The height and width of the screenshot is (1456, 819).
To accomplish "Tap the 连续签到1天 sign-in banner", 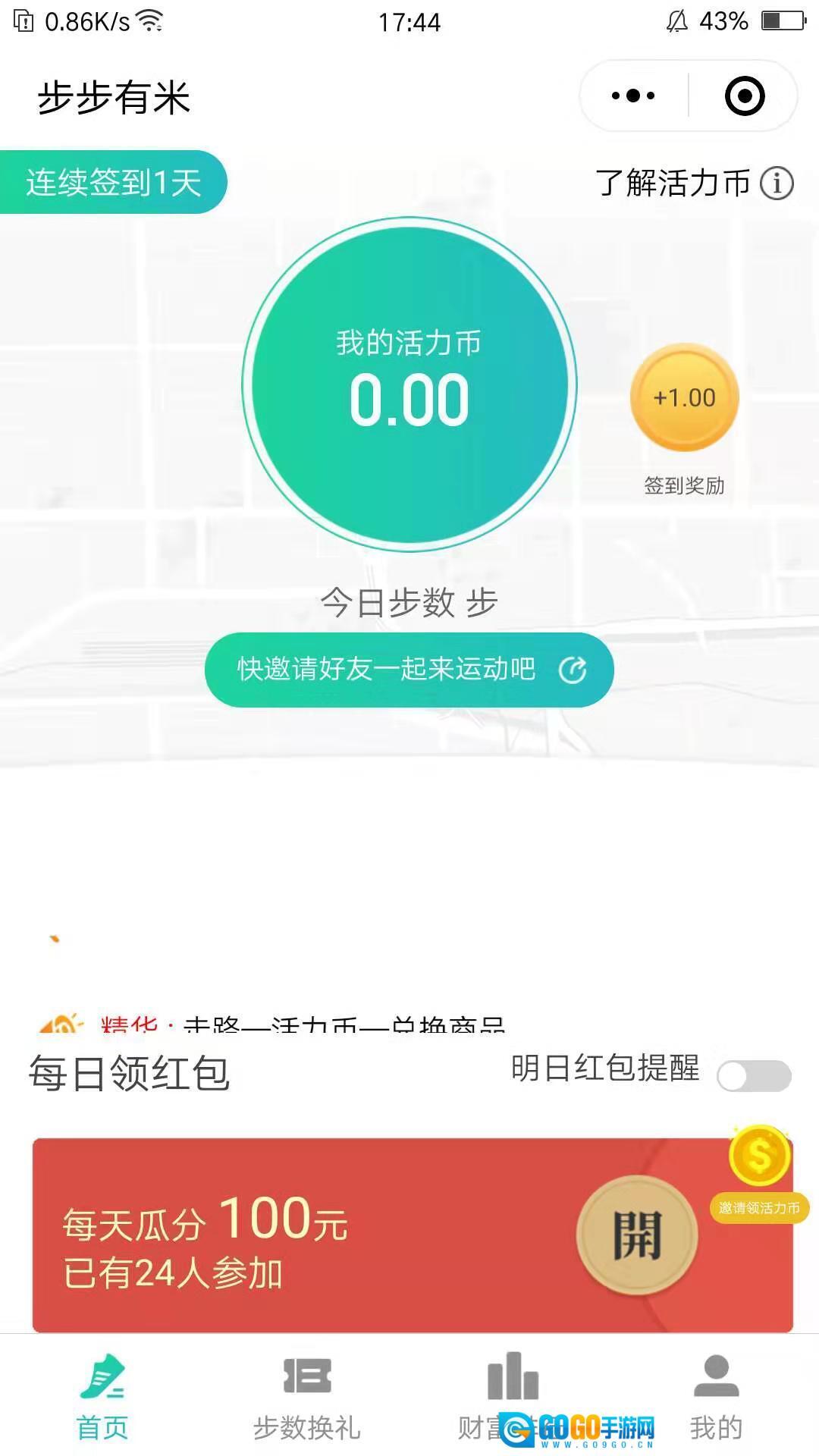I will 114,183.
